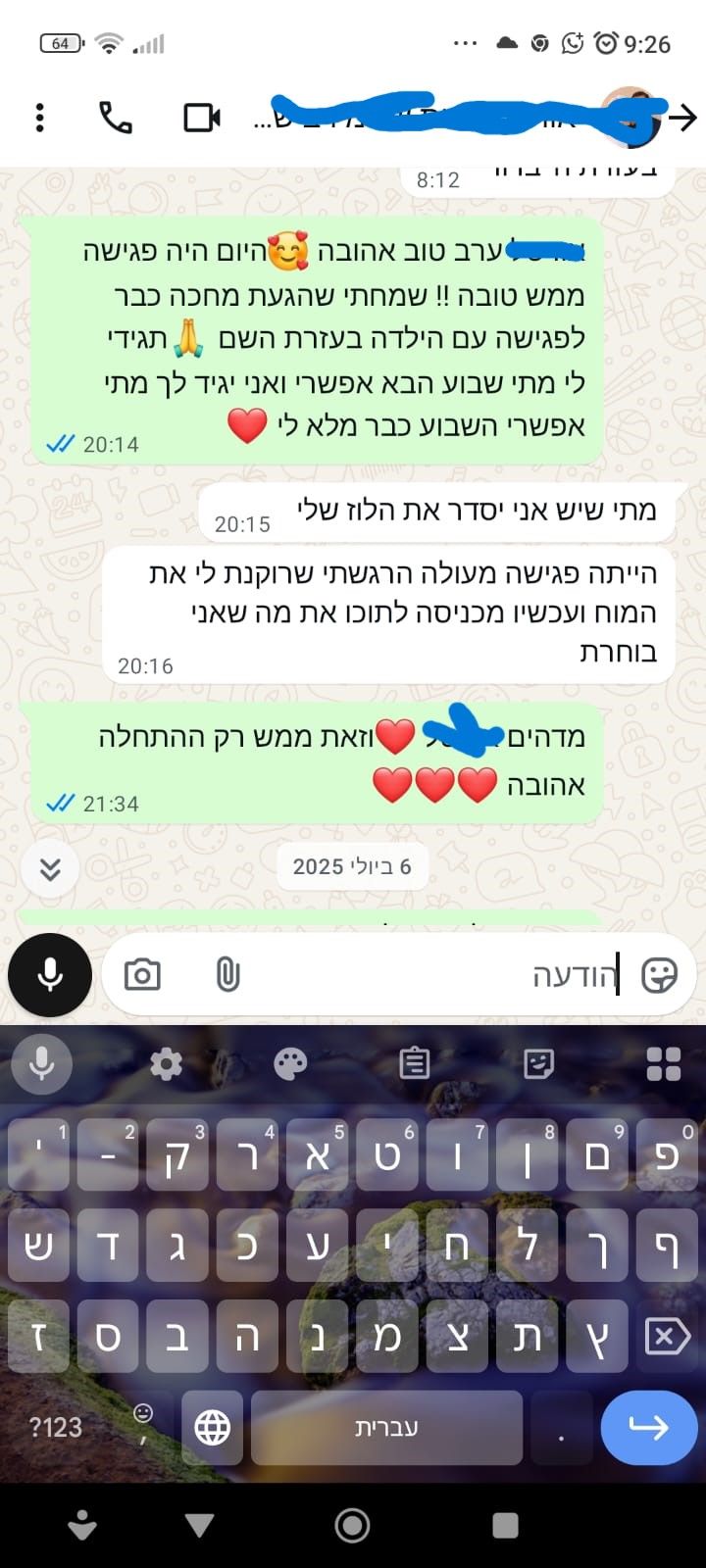Tap the keyboard backspace key
The height and width of the screenshot is (1568, 706).
pyautogui.click(x=667, y=1336)
